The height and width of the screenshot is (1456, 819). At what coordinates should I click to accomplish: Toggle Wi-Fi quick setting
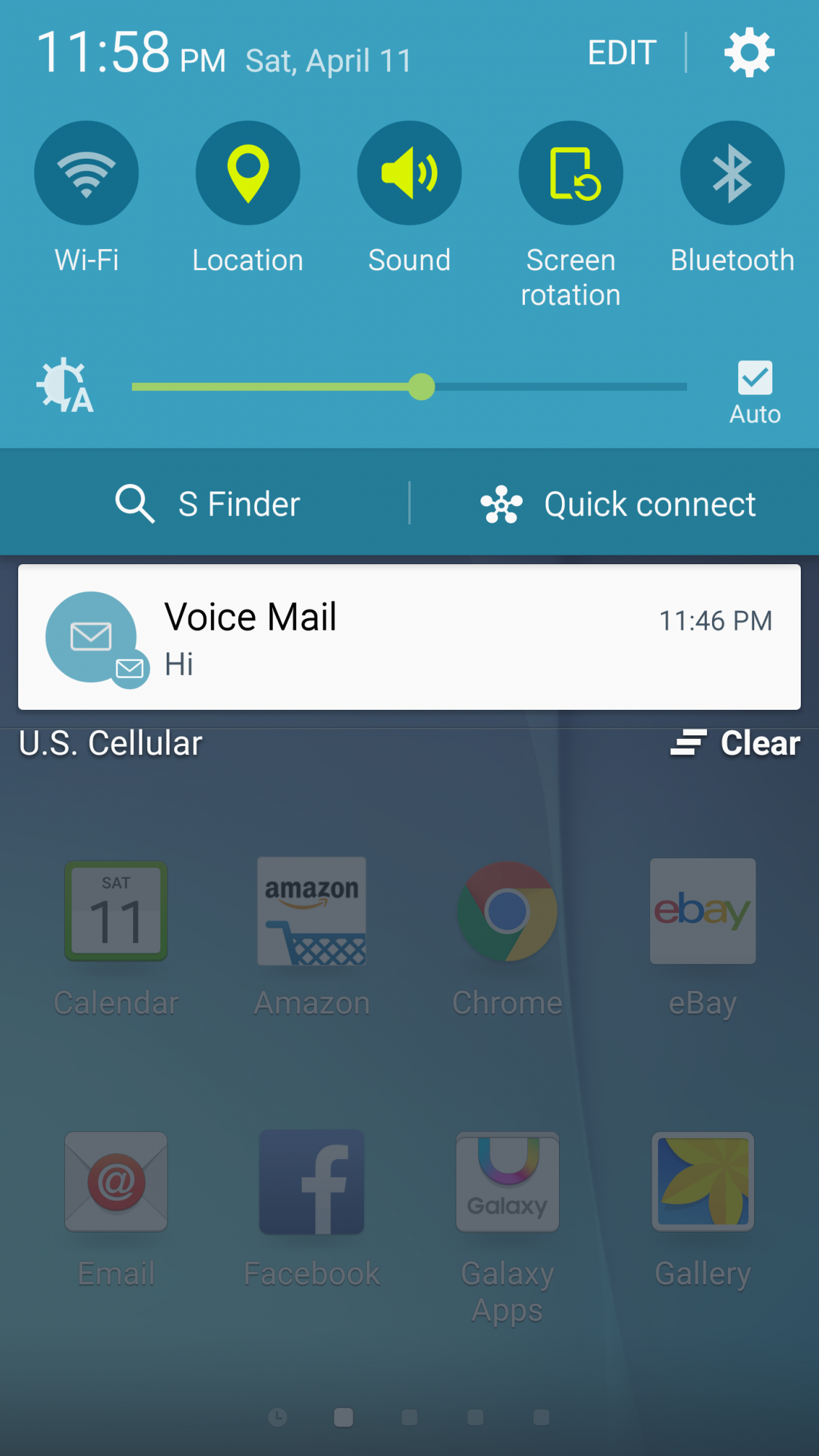87,173
